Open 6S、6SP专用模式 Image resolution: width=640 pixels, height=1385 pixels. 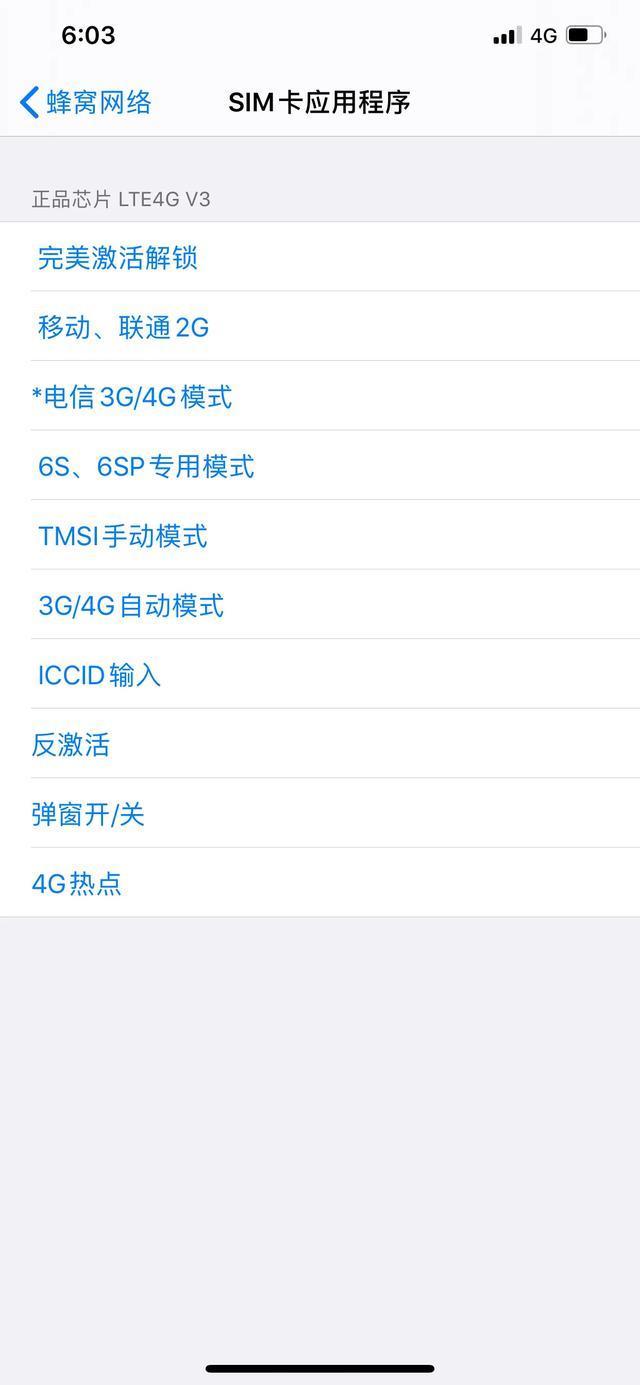[320, 466]
